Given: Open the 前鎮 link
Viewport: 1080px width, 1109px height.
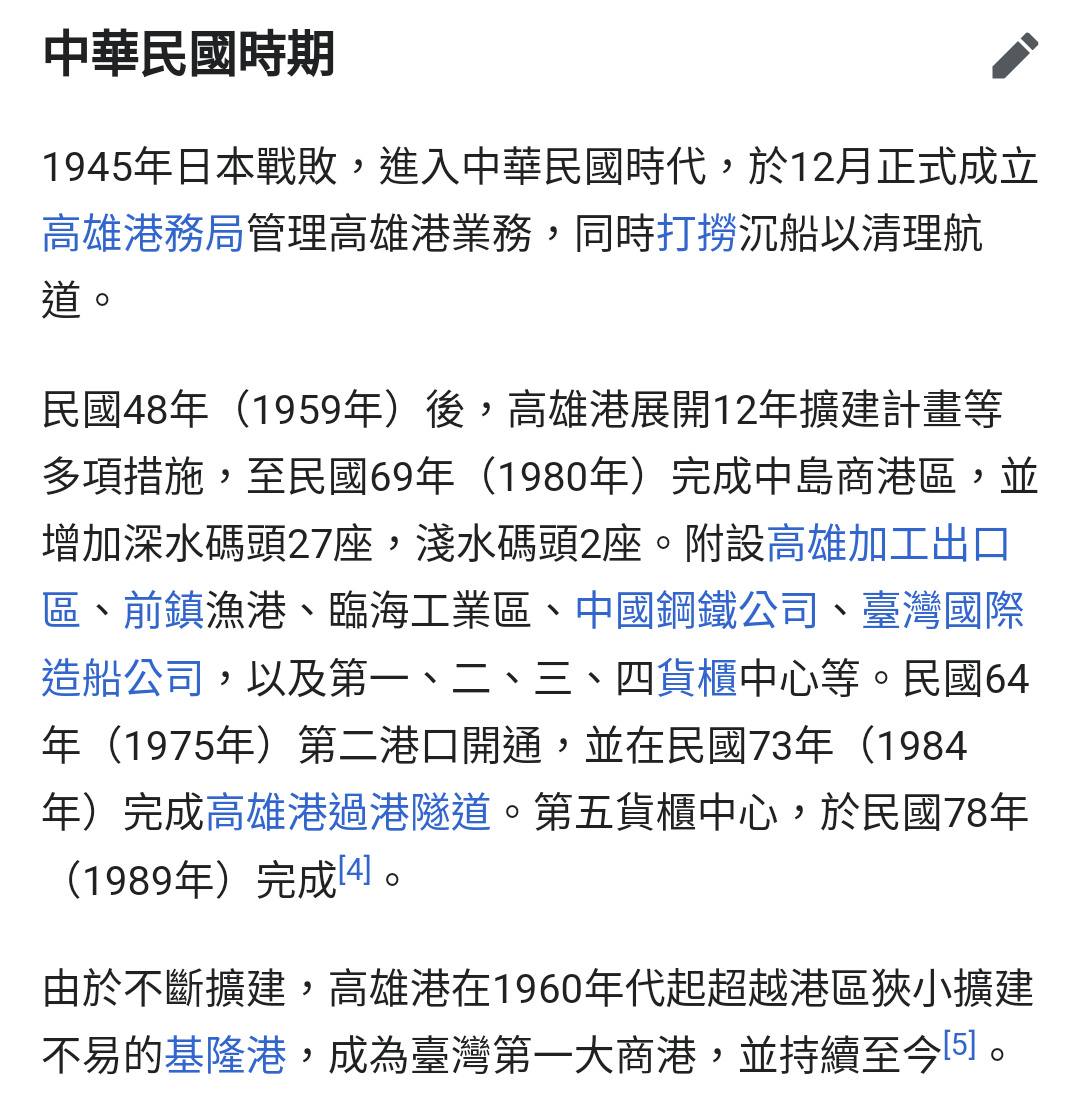Looking at the screenshot, I should (x=164, y=610).
